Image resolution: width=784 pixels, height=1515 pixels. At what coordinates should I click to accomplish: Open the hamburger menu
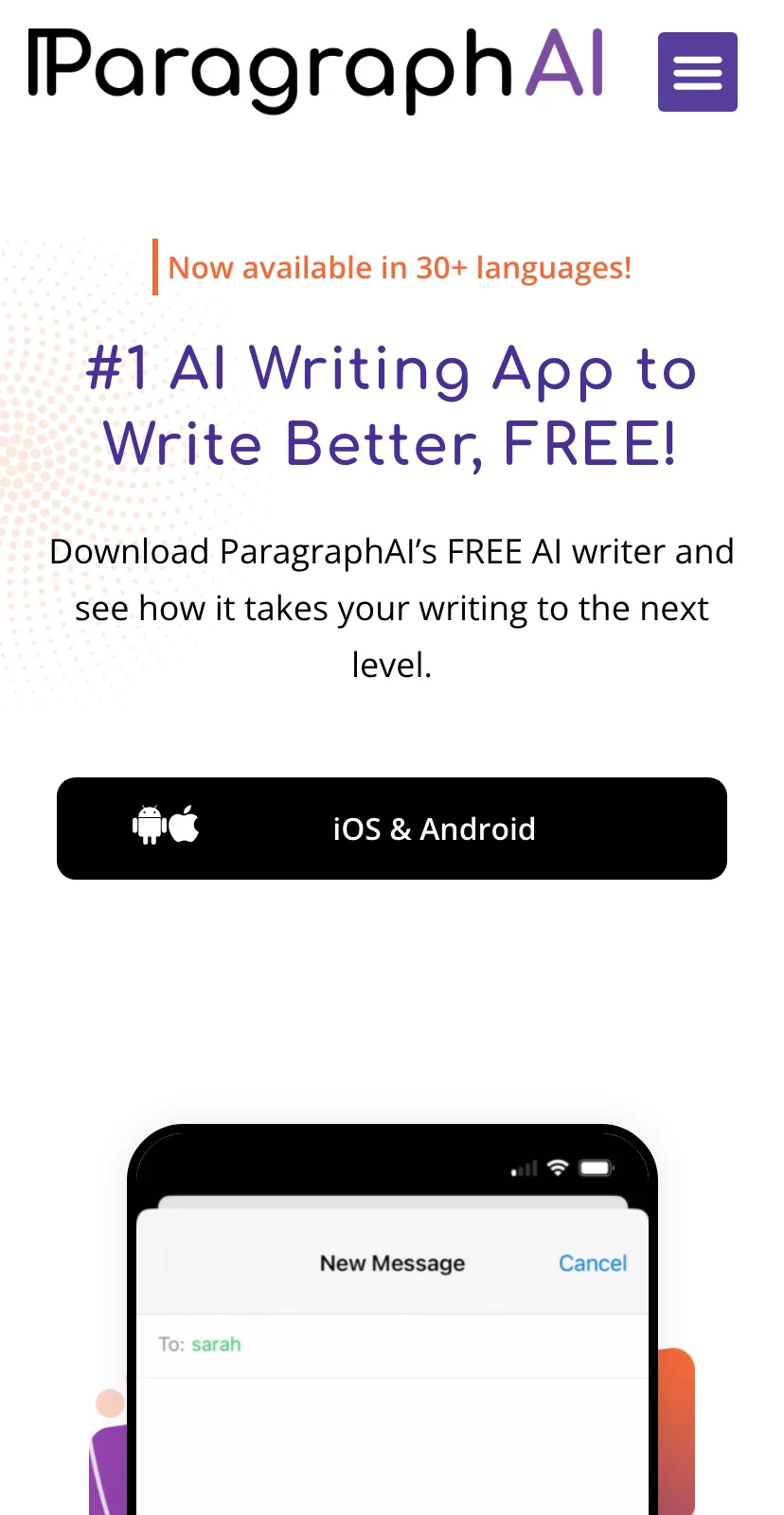[x=698, y=72]
